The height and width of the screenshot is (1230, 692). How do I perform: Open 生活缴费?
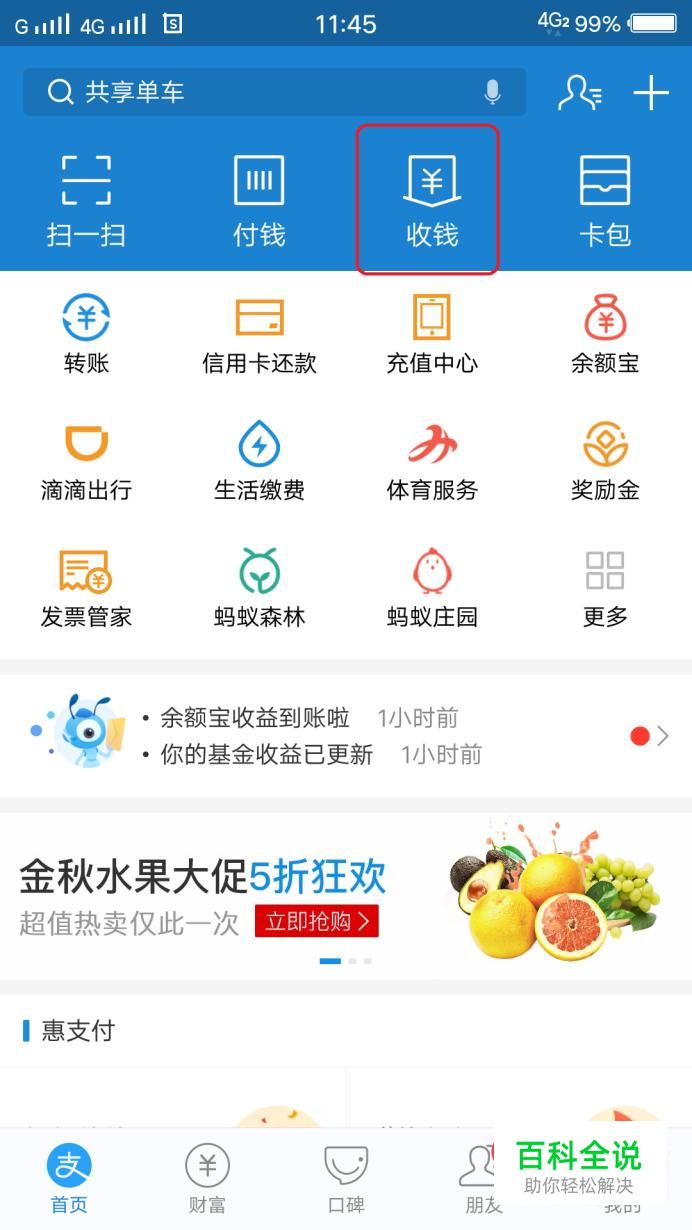pyautogui.click(x=259, y=461)
